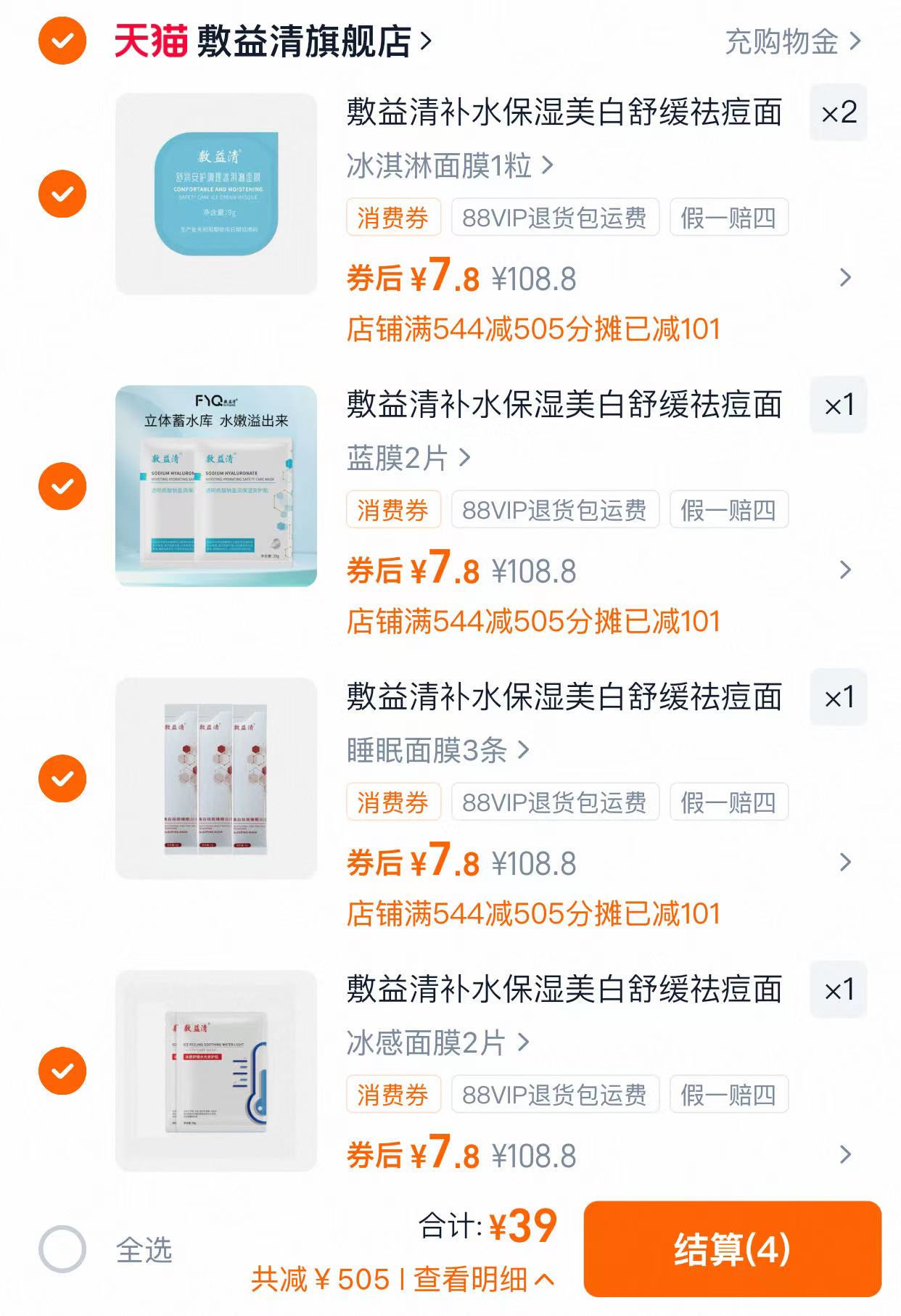Click the ×2 quantity indicator on 冰淇淋面膜
Viewport: 901px width, 1316px height.
click(x=839, y=112)
